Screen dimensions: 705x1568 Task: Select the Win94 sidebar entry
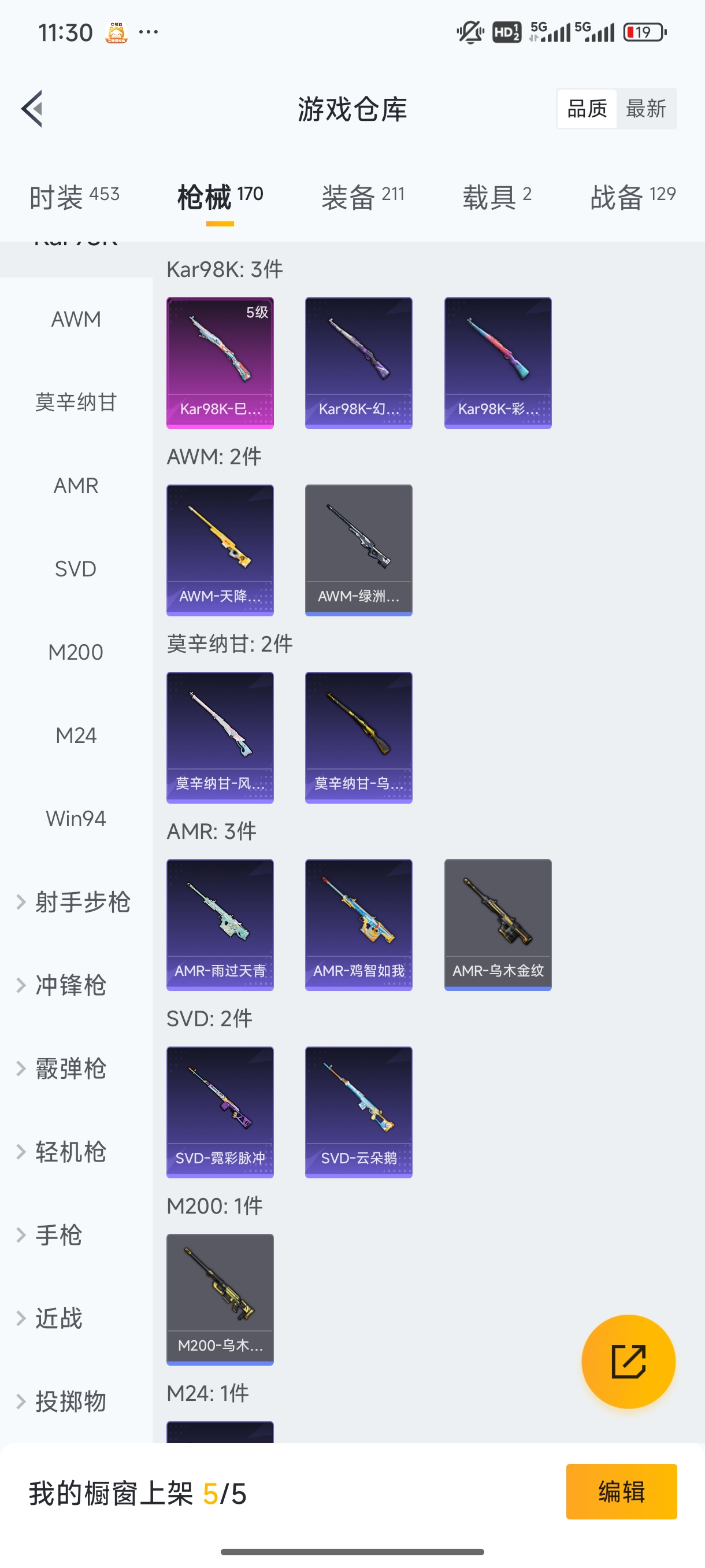(76, 819)
